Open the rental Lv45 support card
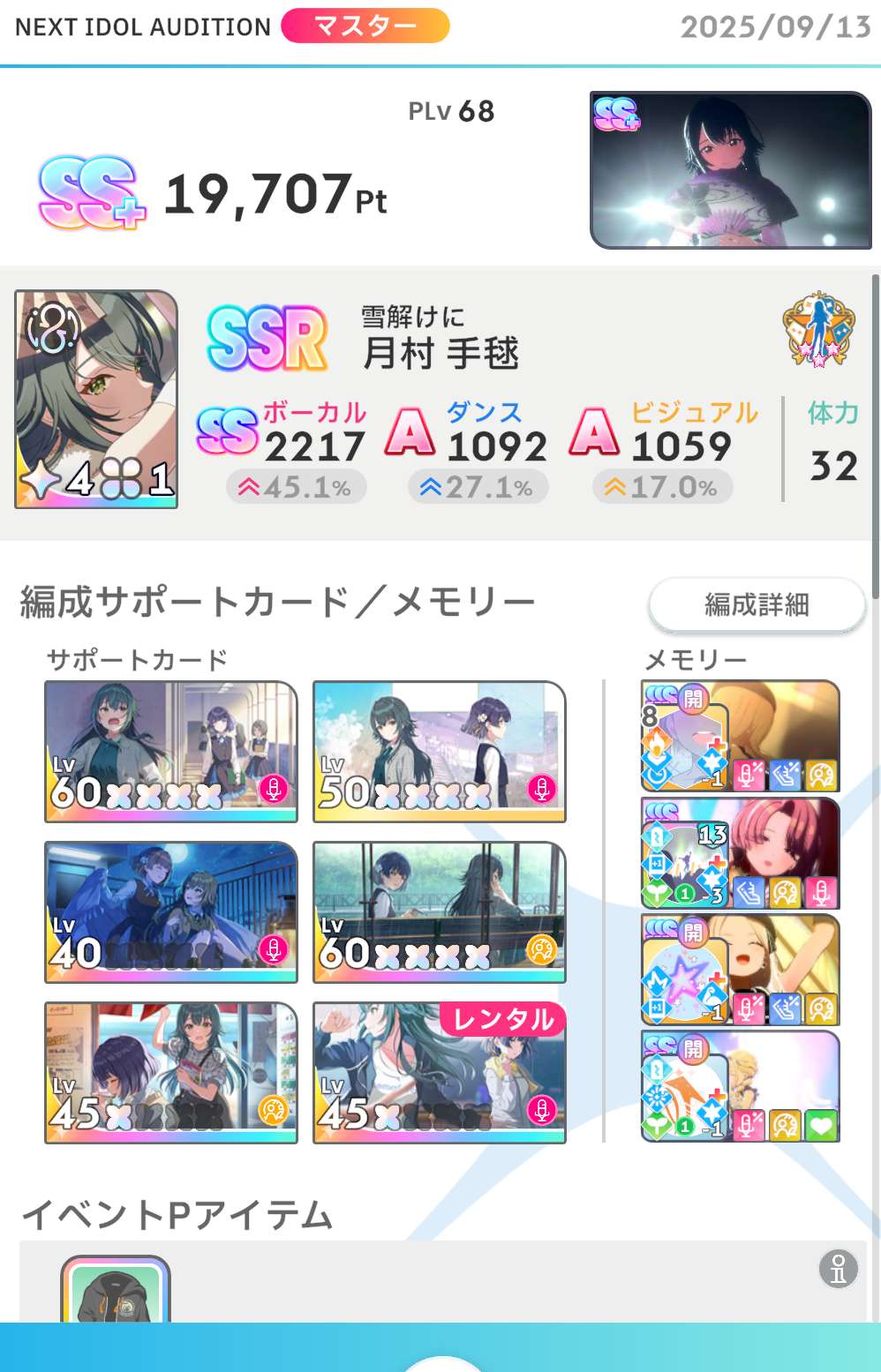Viewport: 881px width, 1372px height. pyautogui.click(x=439, y=1073)
